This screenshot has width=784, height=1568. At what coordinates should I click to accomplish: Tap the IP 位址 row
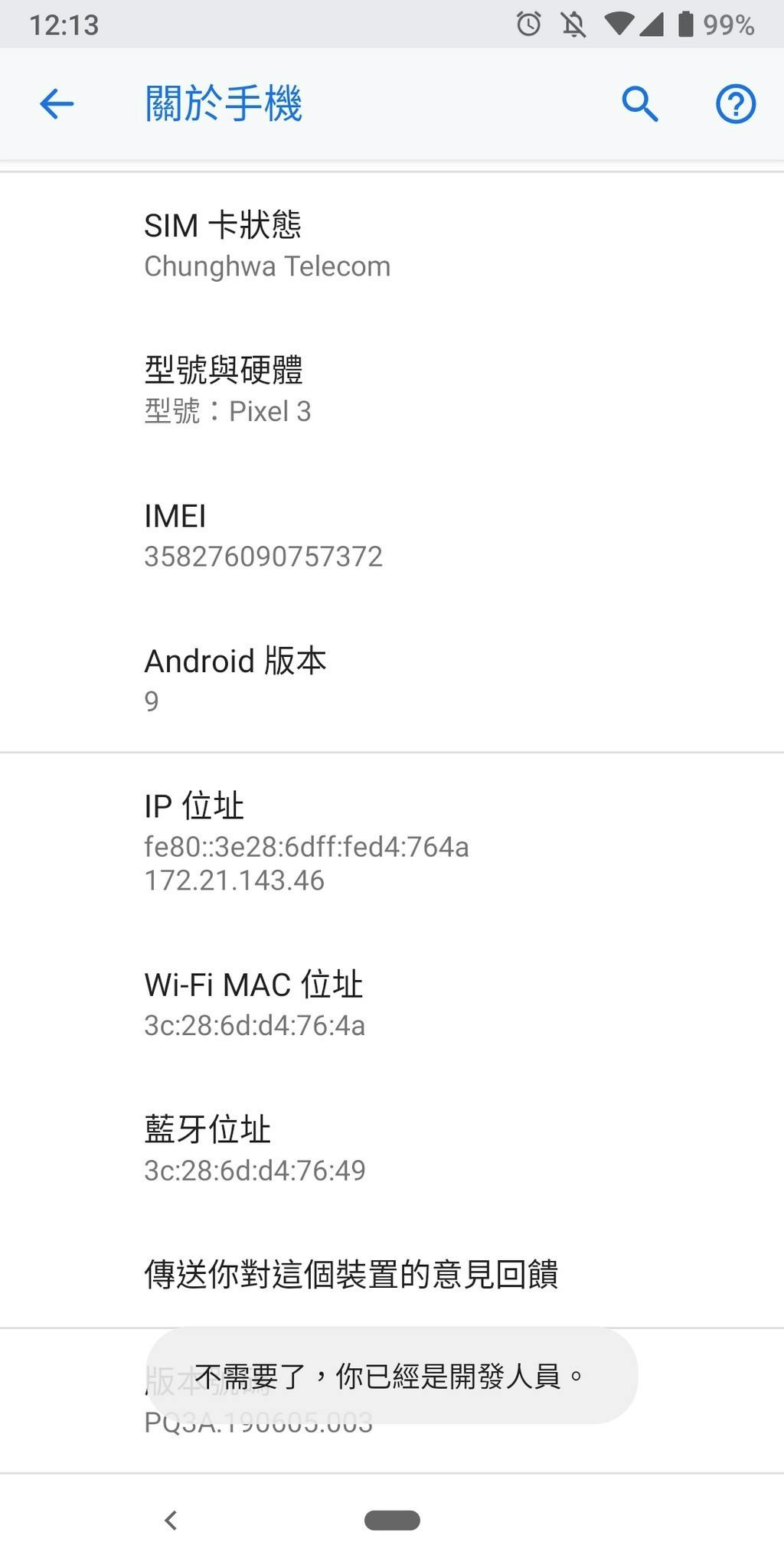[392, 841]
